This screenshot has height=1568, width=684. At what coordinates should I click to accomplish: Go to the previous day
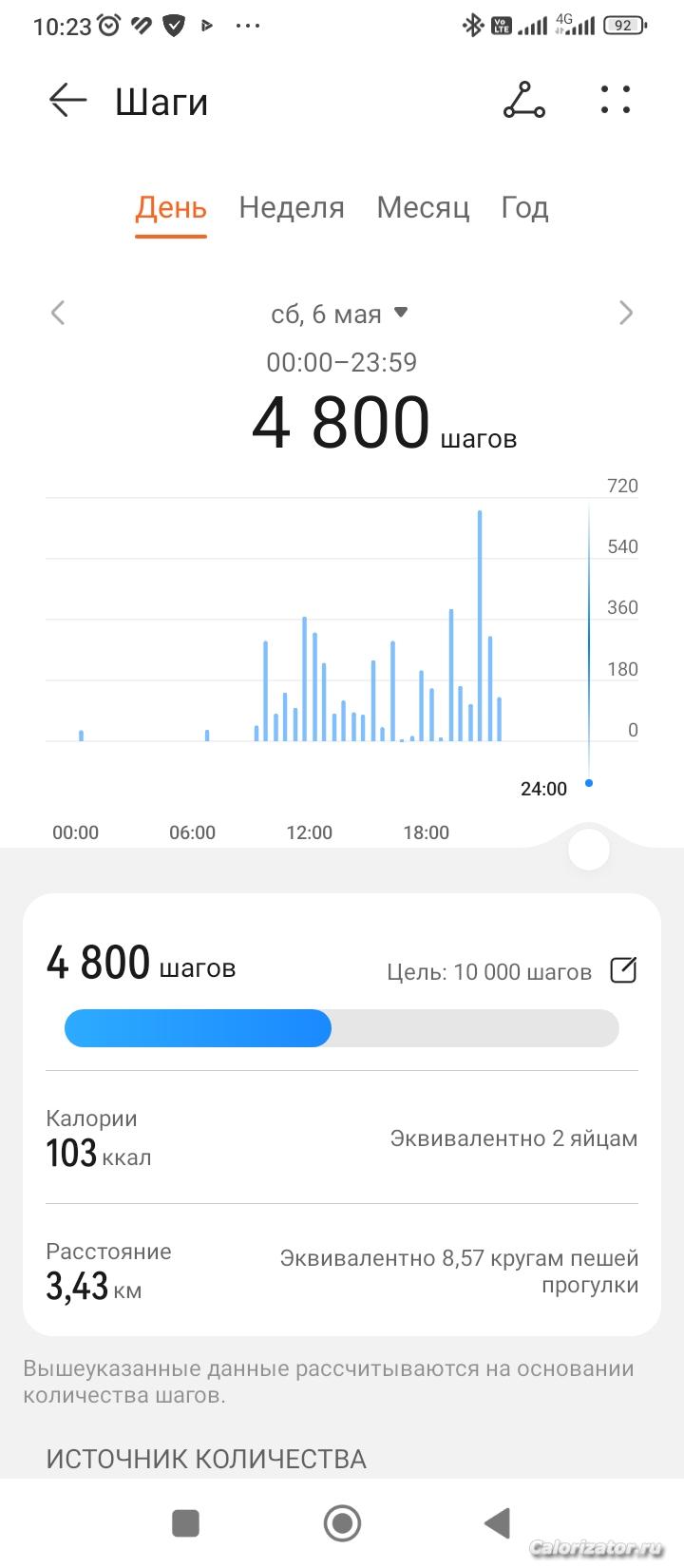point(58,313)
